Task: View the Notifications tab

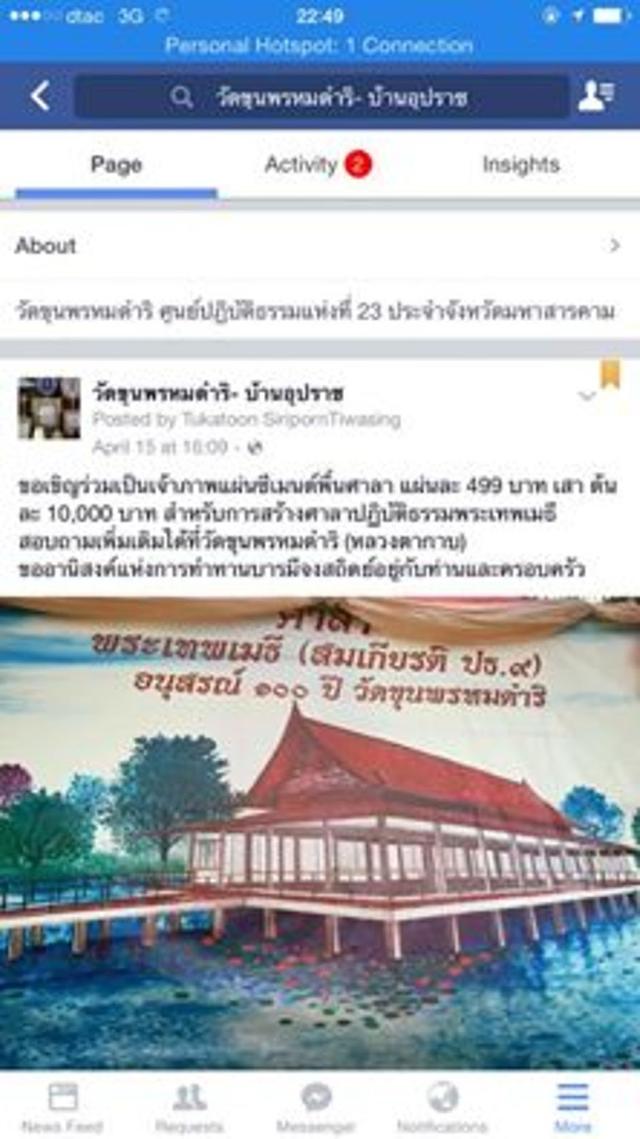Action: point(442,1107)
